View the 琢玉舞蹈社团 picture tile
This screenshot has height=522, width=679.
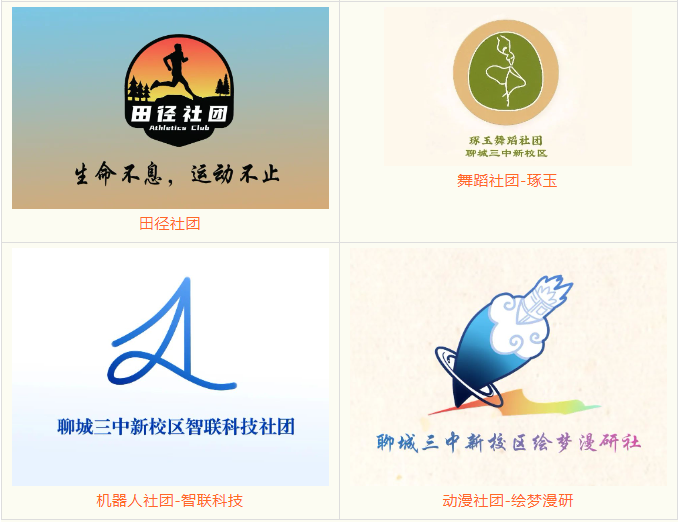point(508,87)
